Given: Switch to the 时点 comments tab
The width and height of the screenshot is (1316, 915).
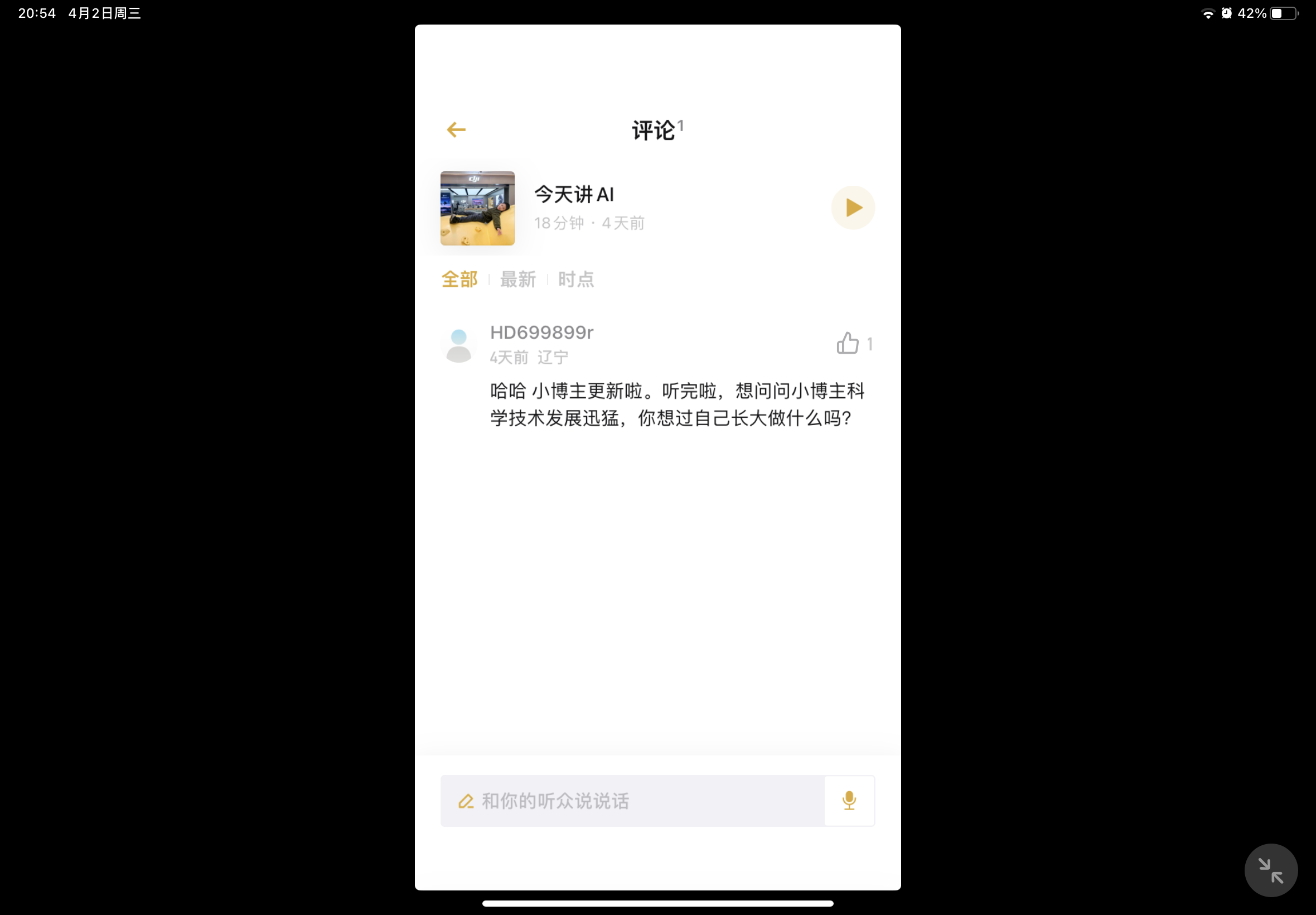Looking at the screenshot, I should point(576,280).
